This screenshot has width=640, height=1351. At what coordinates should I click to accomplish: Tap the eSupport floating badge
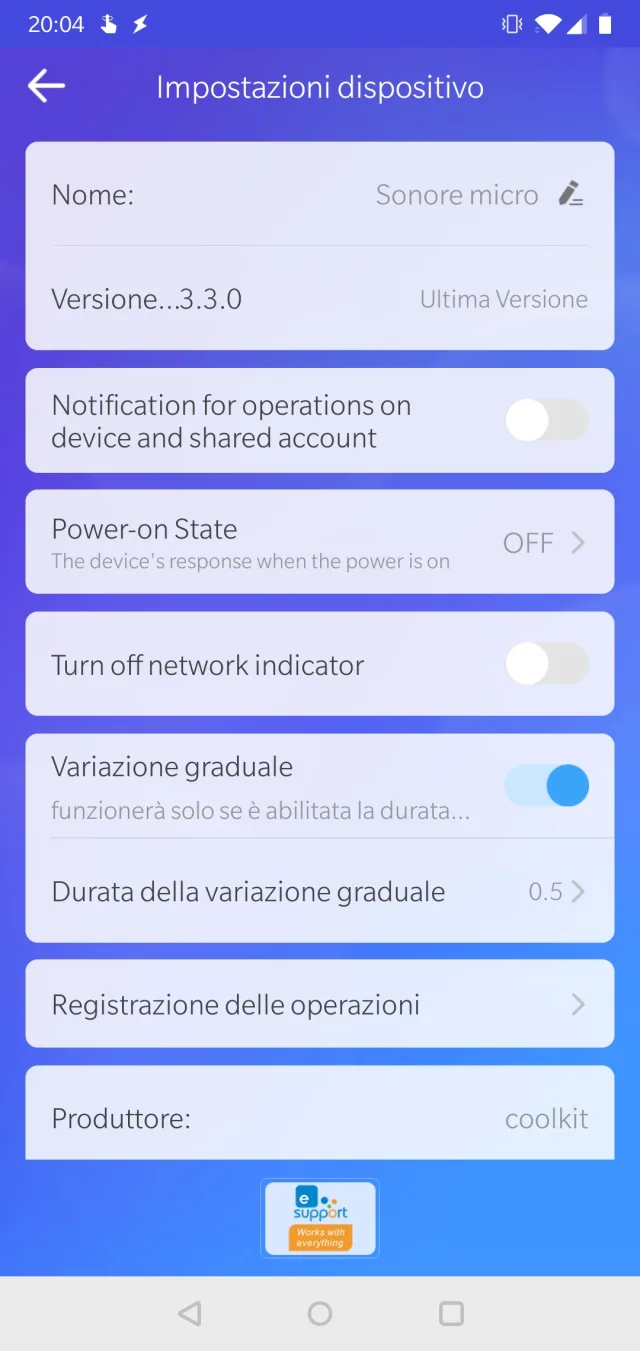[x=320, y=1218]
